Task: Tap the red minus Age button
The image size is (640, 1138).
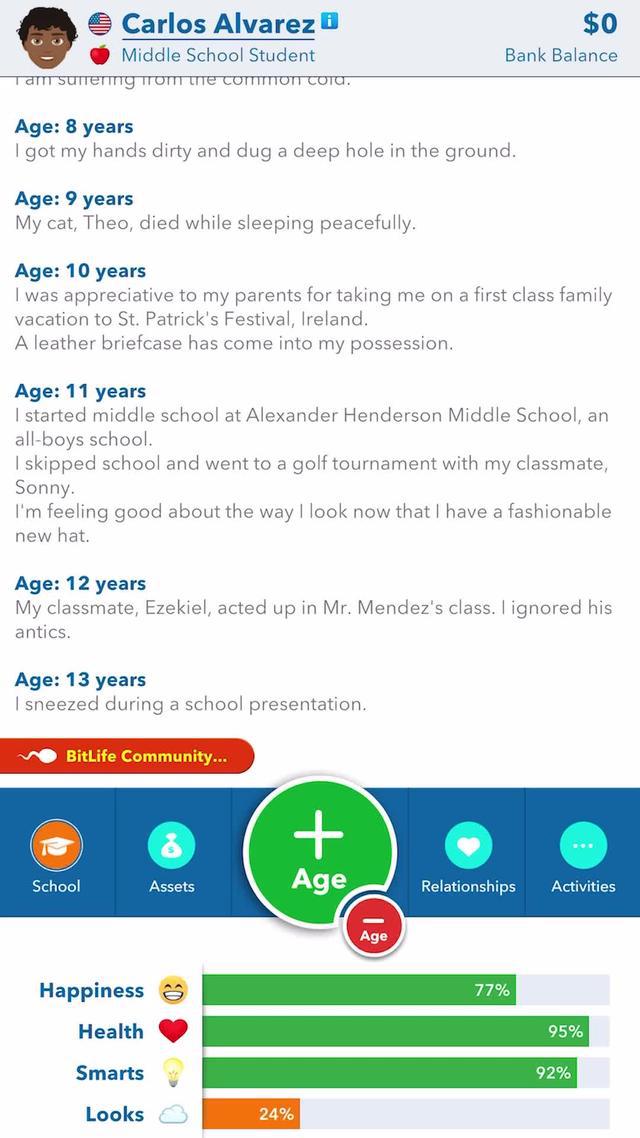Action: [373, 928]
